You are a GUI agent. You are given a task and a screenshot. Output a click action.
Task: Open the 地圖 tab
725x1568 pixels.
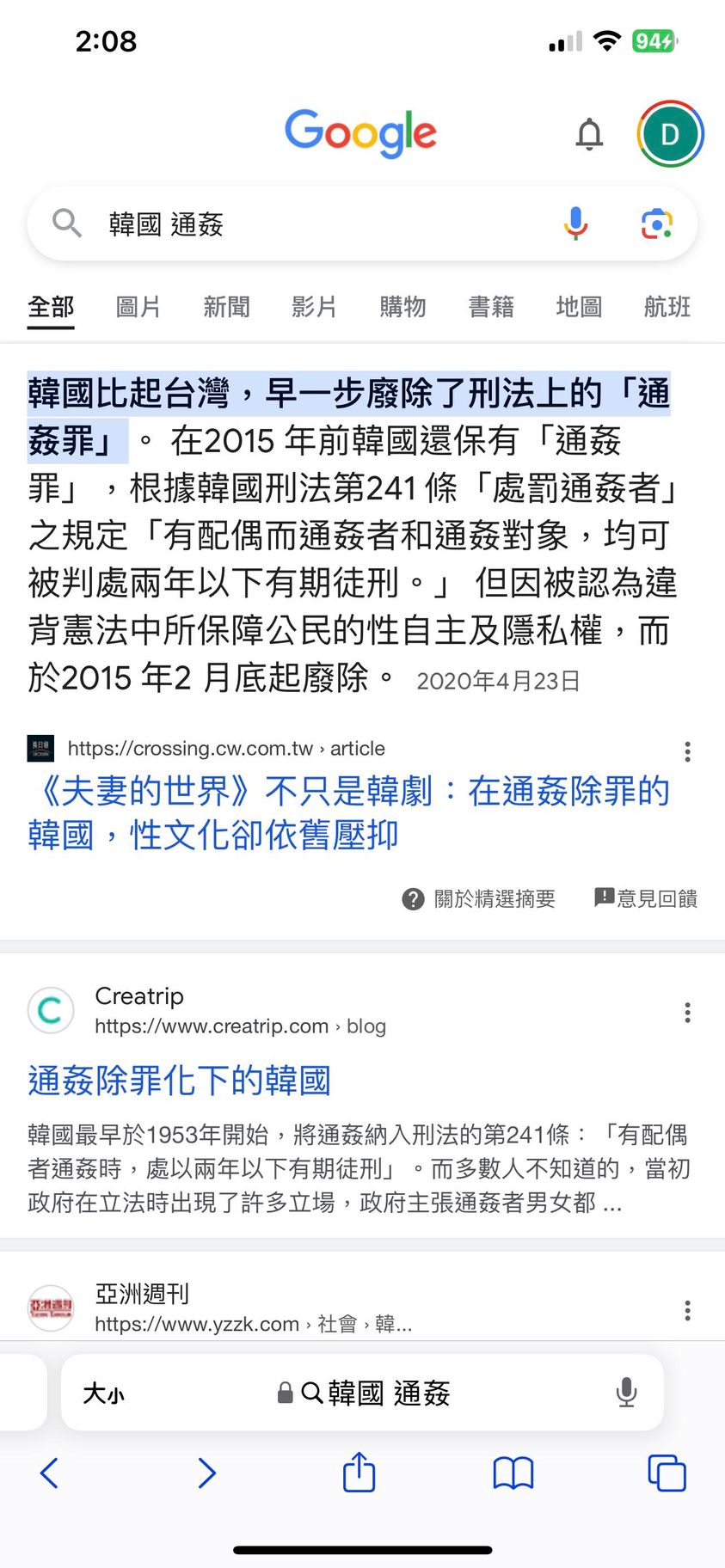[579, 307]
